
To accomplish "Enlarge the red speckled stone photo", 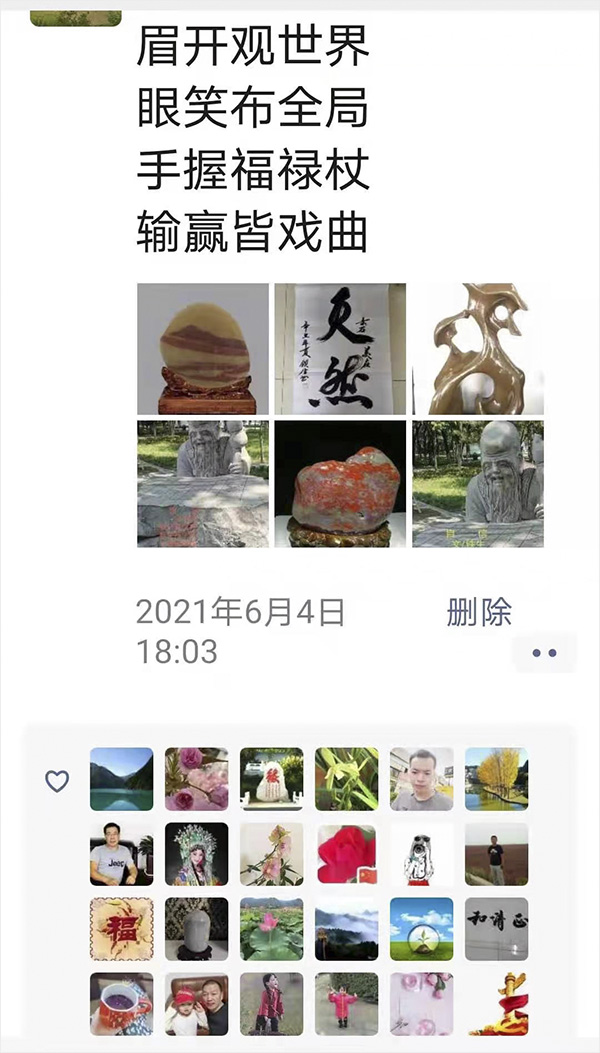I will (x=340, y=484).
